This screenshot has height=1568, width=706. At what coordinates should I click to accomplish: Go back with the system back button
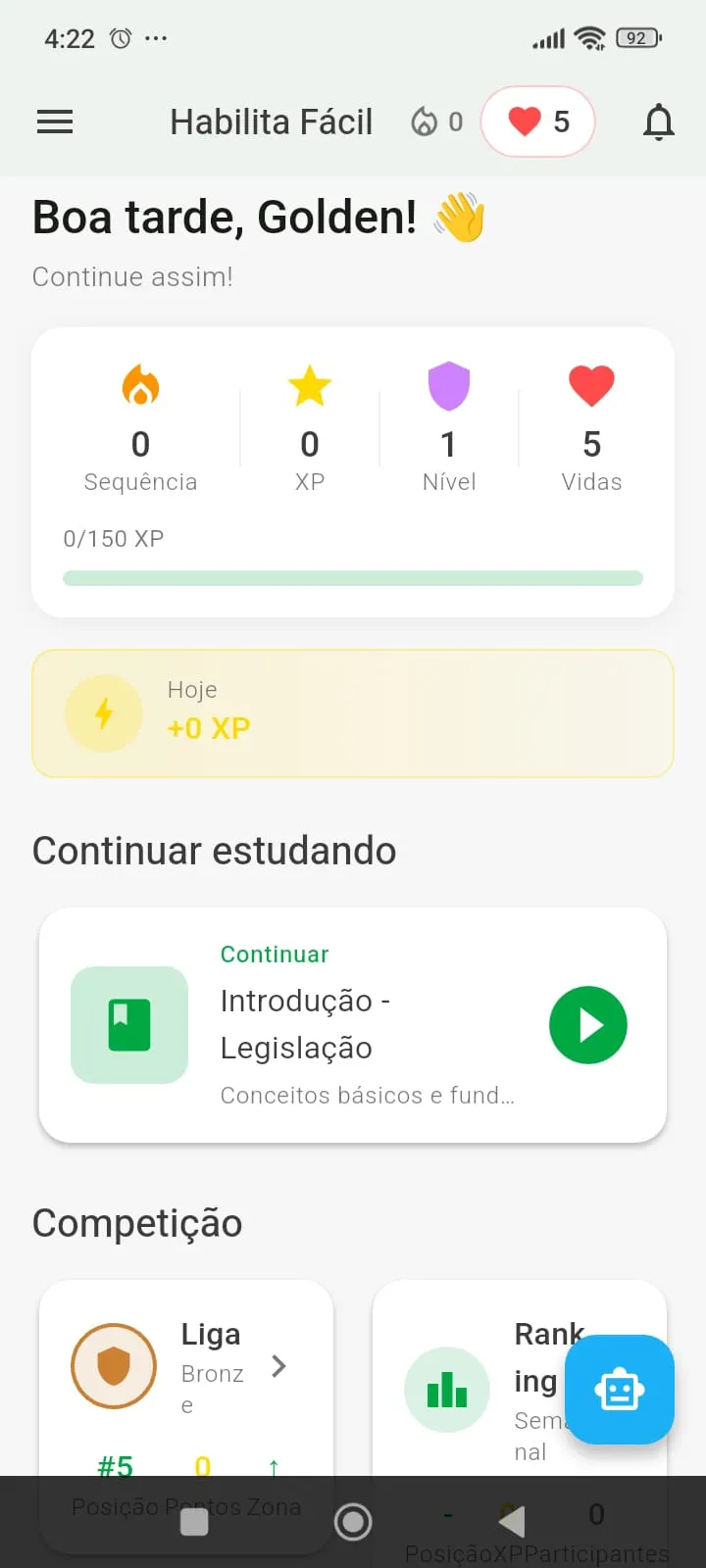(x=512, y=1522)
